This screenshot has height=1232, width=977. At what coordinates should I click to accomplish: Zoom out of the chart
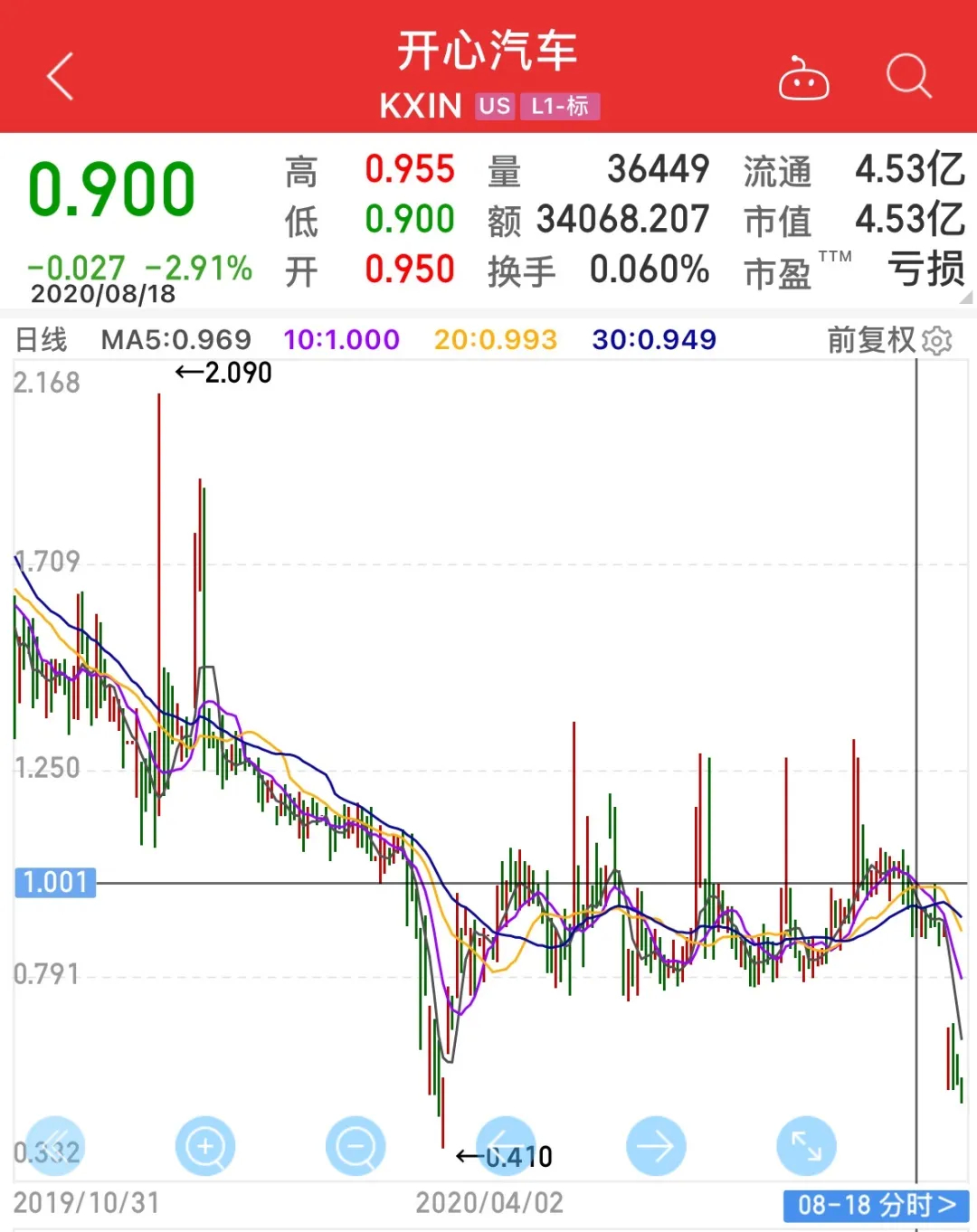(356, 1145)
